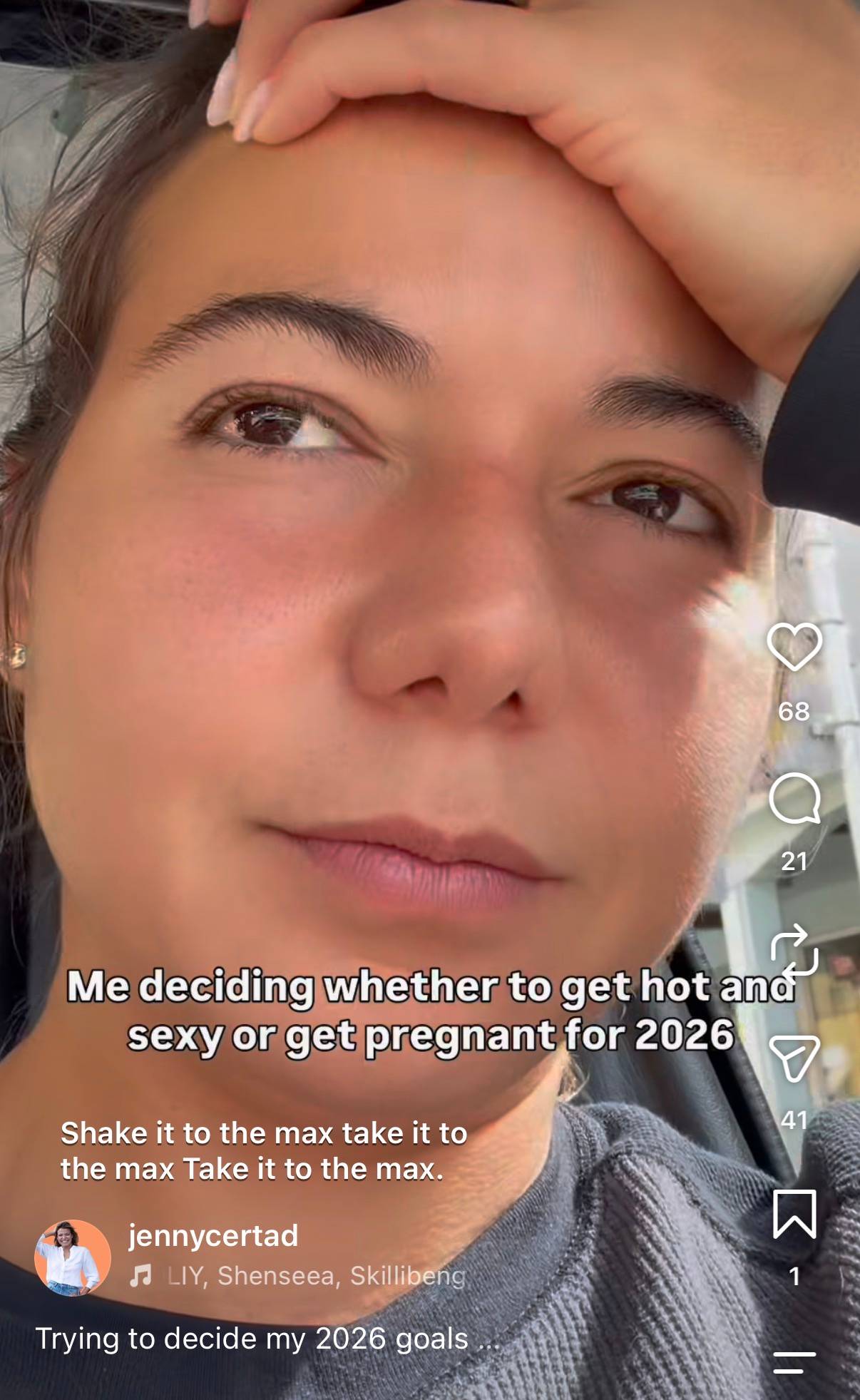The width and height of the screenshot is (860, 1400).
Task: Open the more options menu icon
Action: tap(794, 1361)
